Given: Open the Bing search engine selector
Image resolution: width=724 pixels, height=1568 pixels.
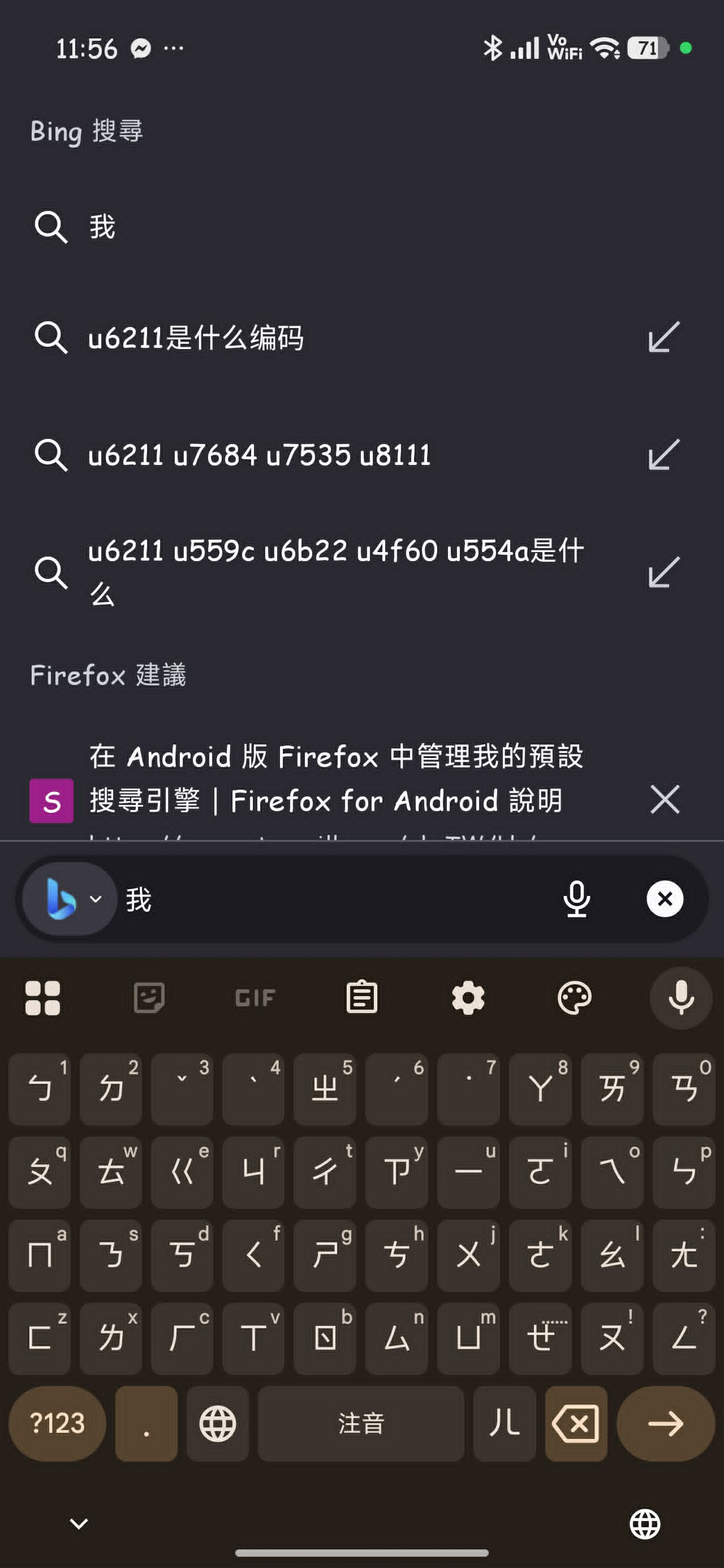Looking at the screenshot, I should pyautogui.click(x=71, y=899).
